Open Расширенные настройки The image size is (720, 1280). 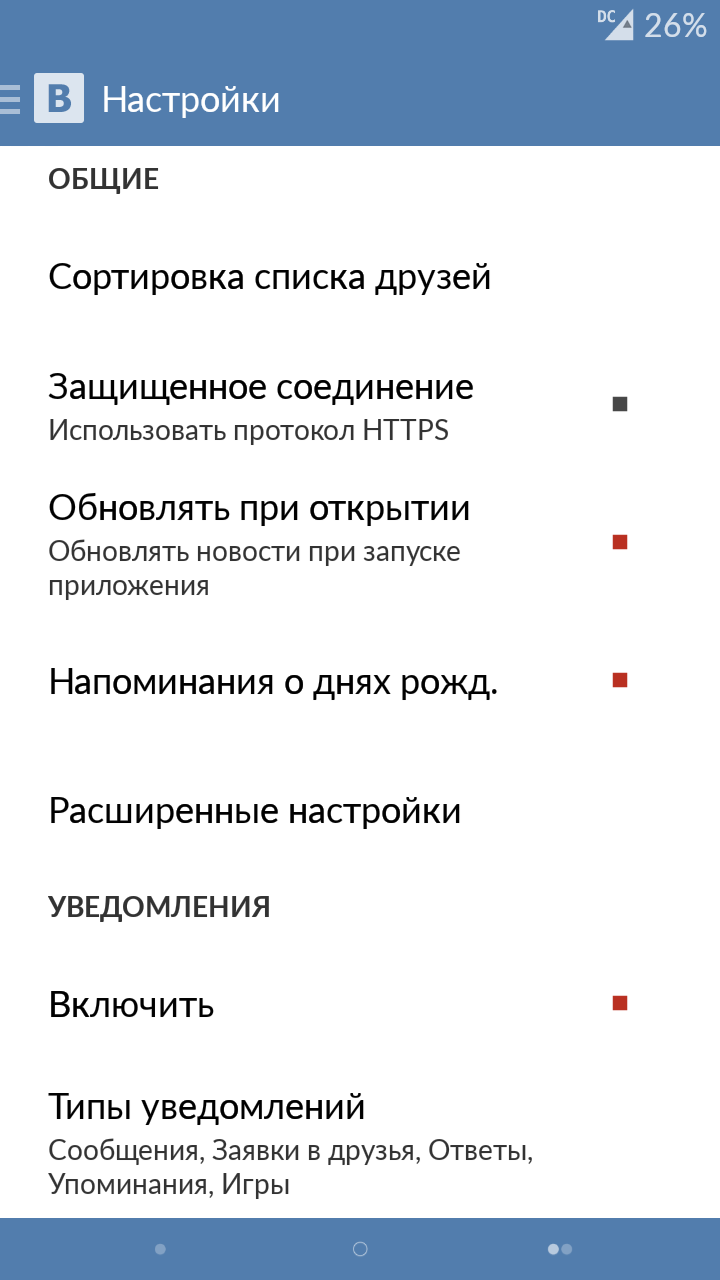click(360, 811)
